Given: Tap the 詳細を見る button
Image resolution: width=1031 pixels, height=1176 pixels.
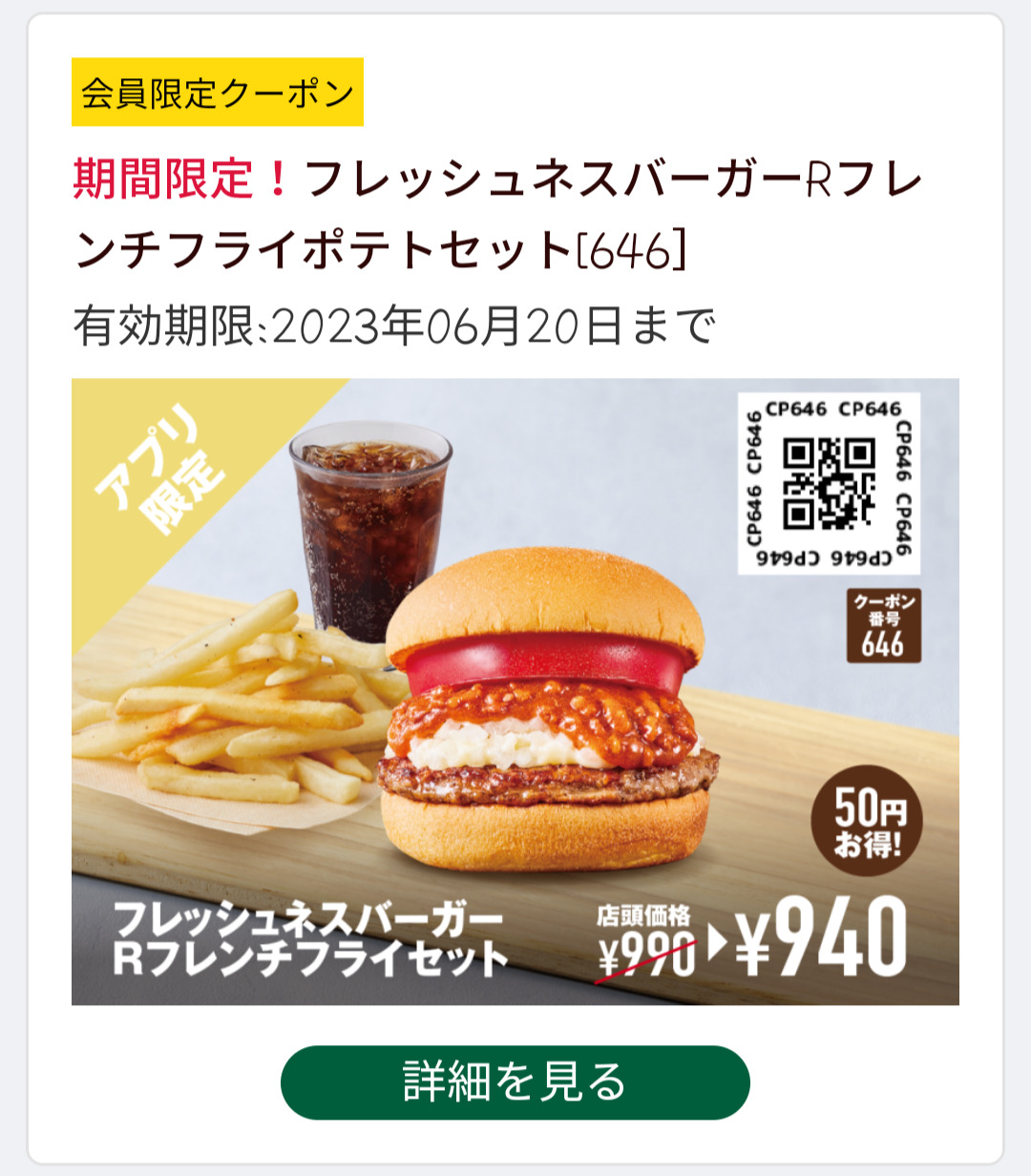Looking at the screenshot, I should 515,1082.
